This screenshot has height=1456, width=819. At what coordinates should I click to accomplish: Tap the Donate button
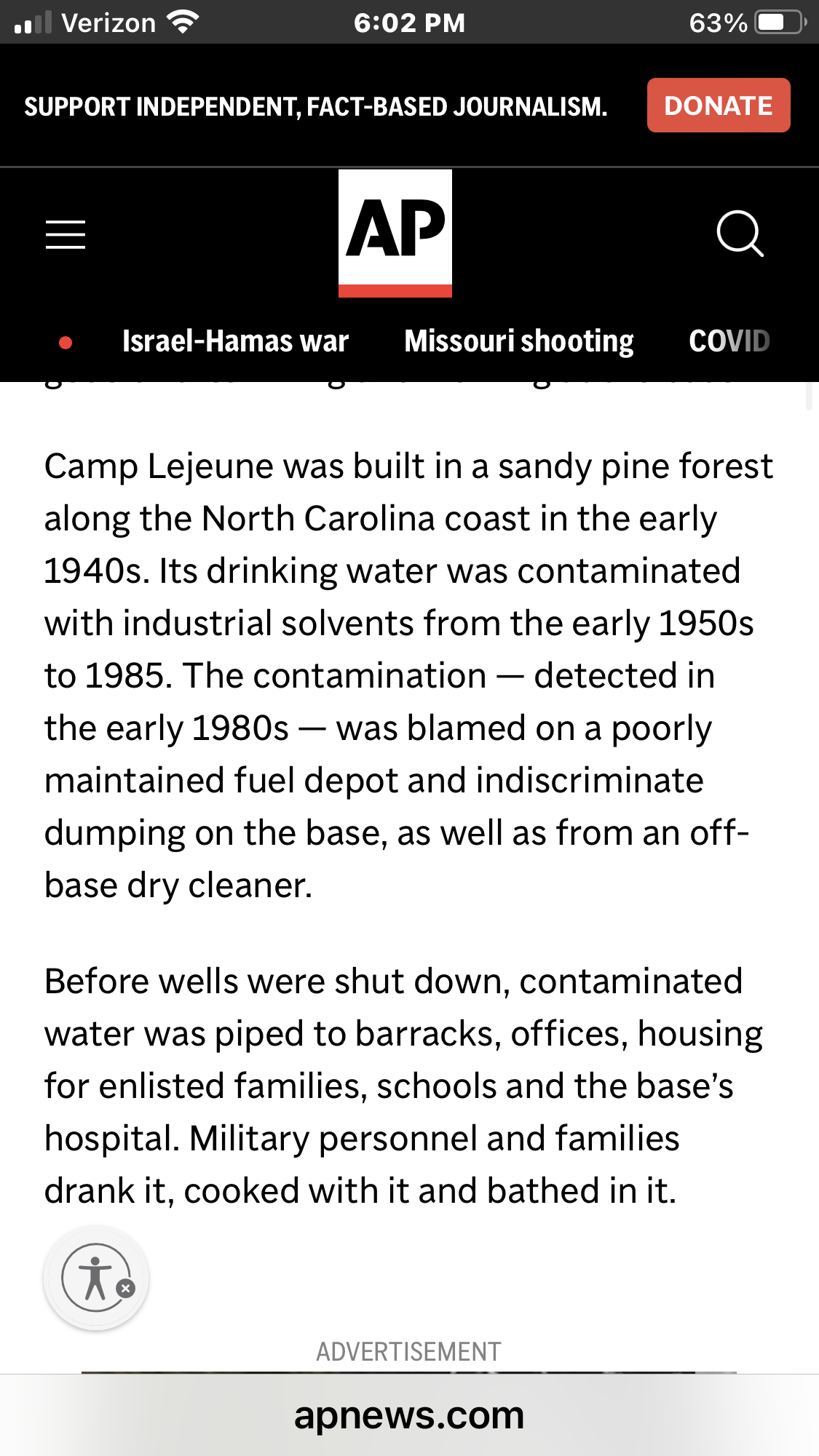tap(718, 106)
